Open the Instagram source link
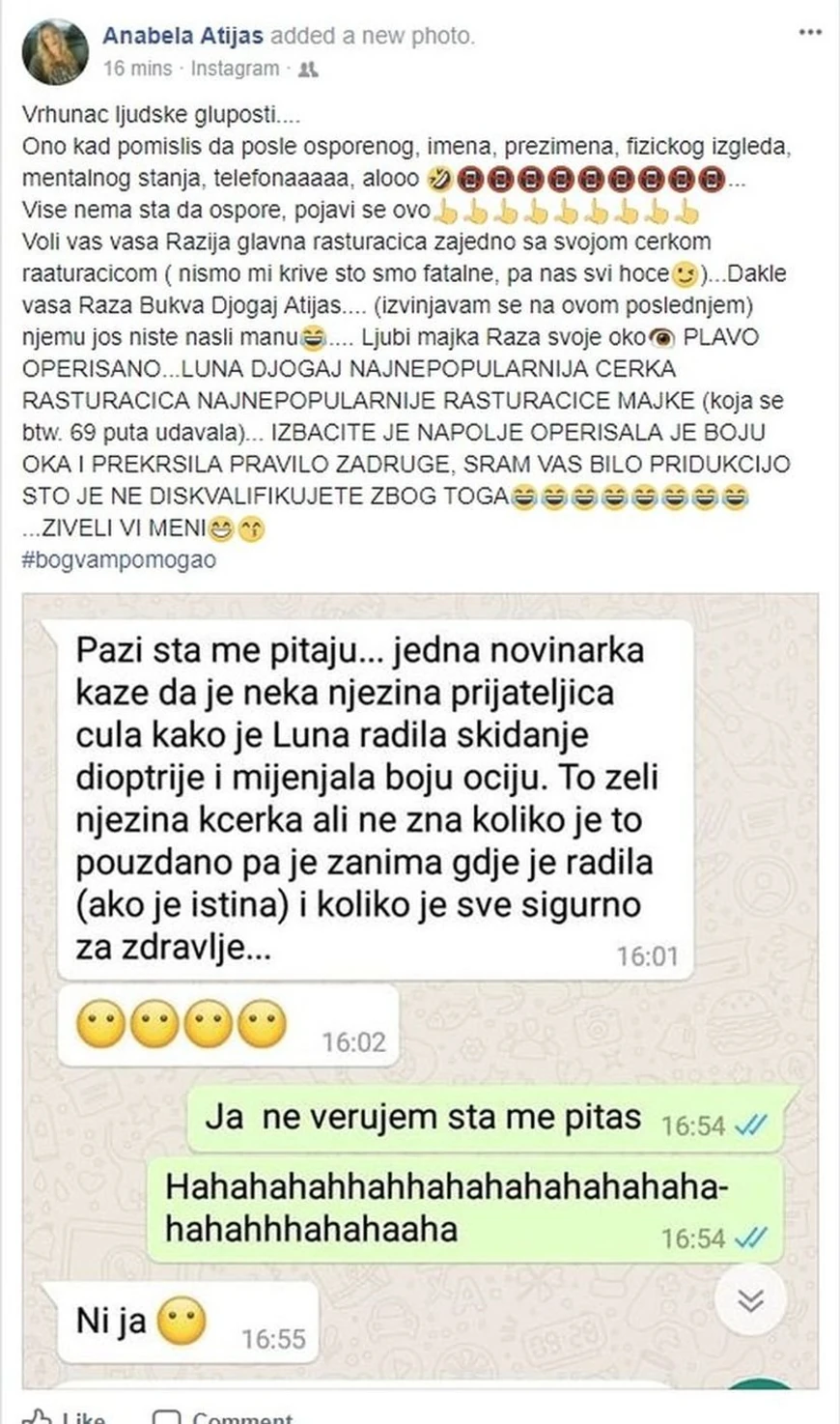 235,69
